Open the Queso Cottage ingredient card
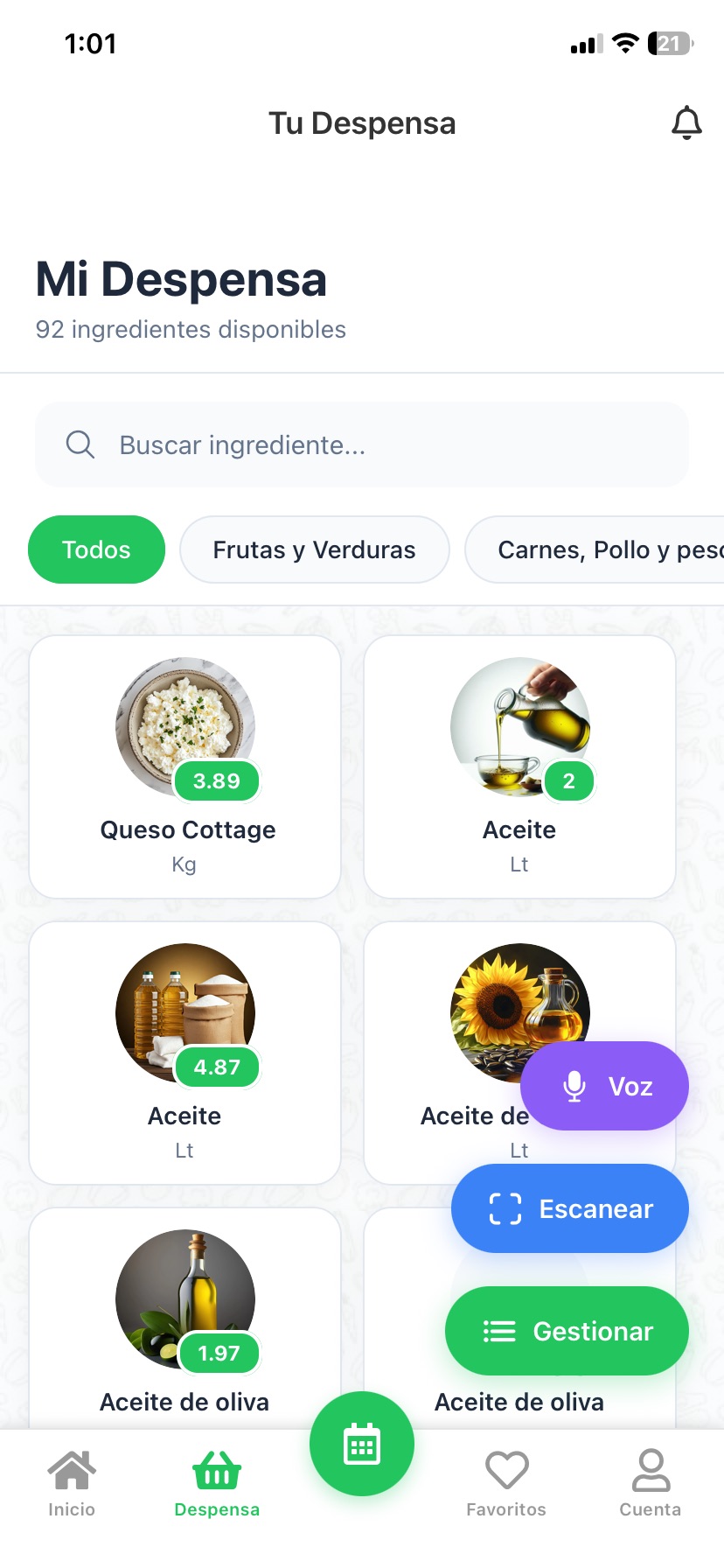Screen dimensions: 724x1568 tap(184, 766)
